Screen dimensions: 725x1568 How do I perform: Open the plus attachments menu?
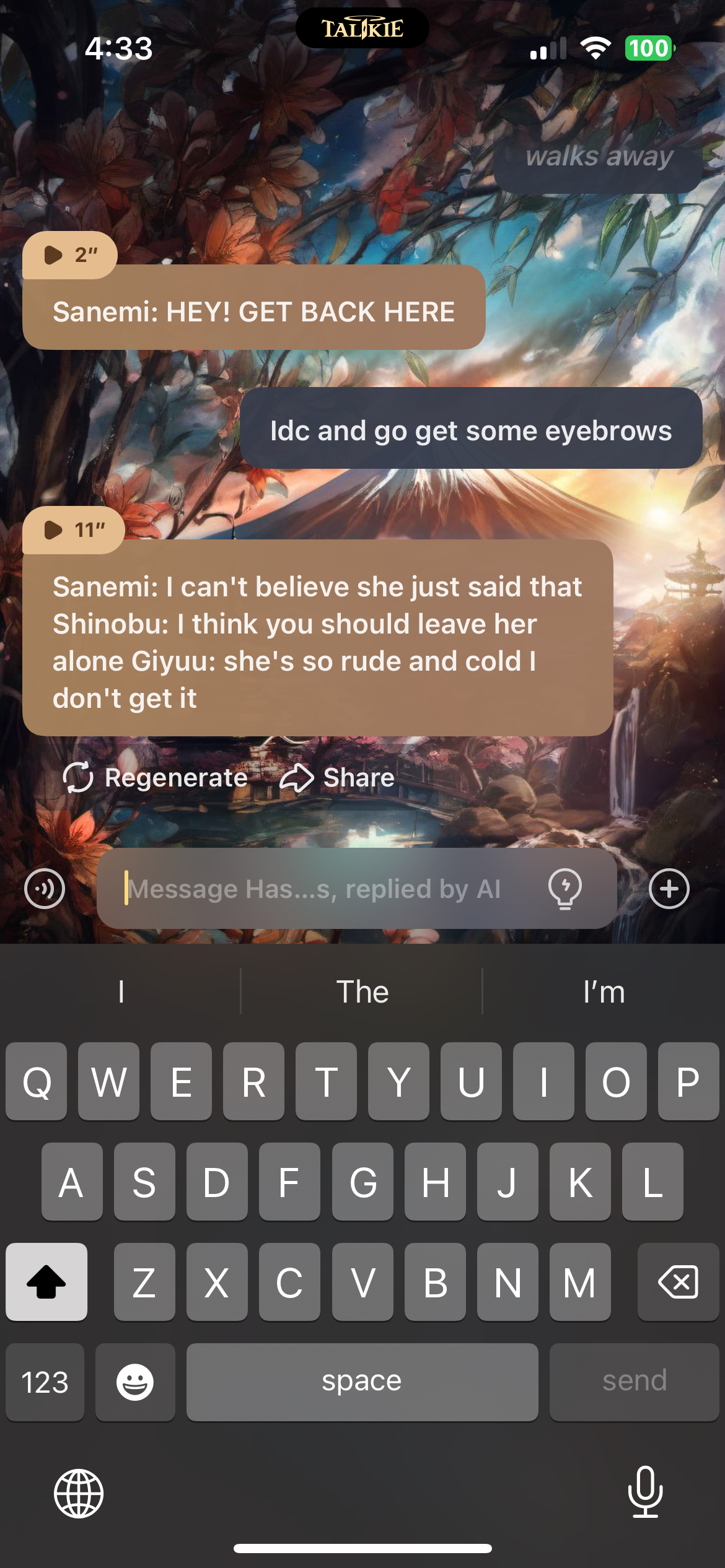click(669, 889)
